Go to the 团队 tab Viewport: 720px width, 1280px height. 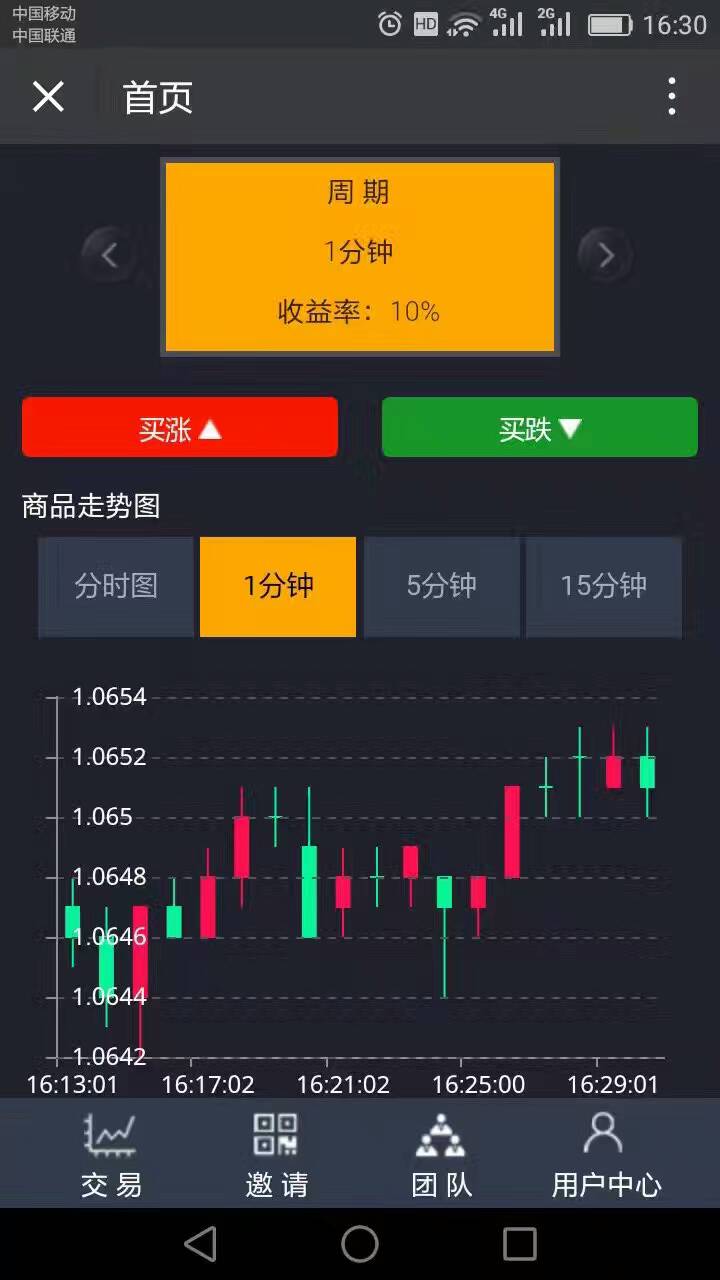point(441,1155)
